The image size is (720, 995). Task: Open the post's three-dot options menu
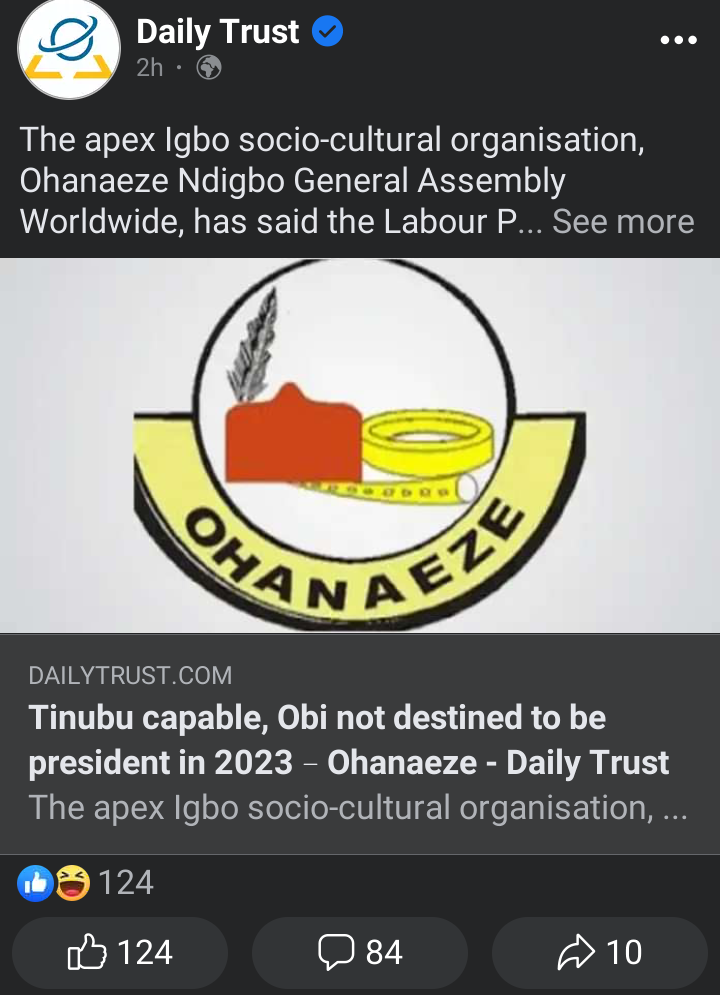pyautogui.click(x=679, y=41)
